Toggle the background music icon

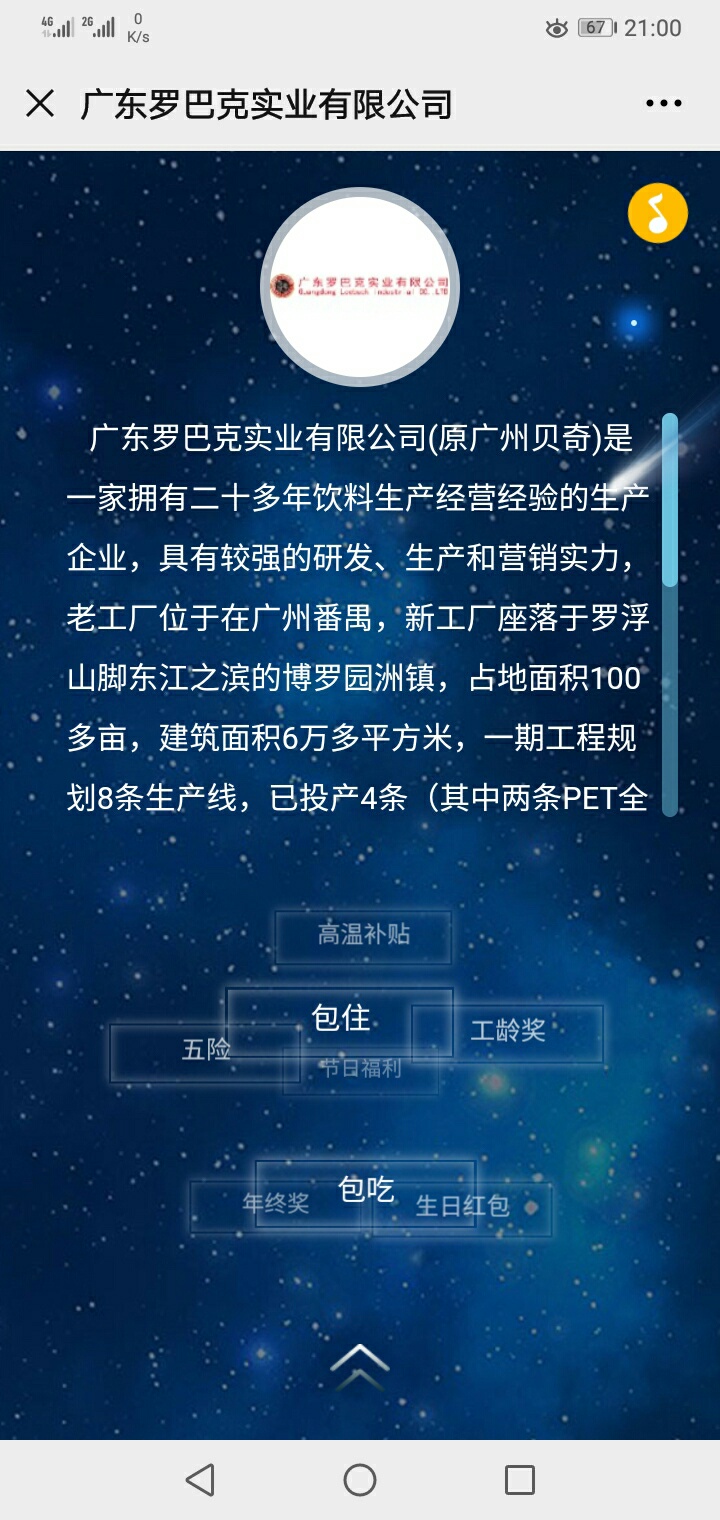pyautogui.click(x=657, y=213)
